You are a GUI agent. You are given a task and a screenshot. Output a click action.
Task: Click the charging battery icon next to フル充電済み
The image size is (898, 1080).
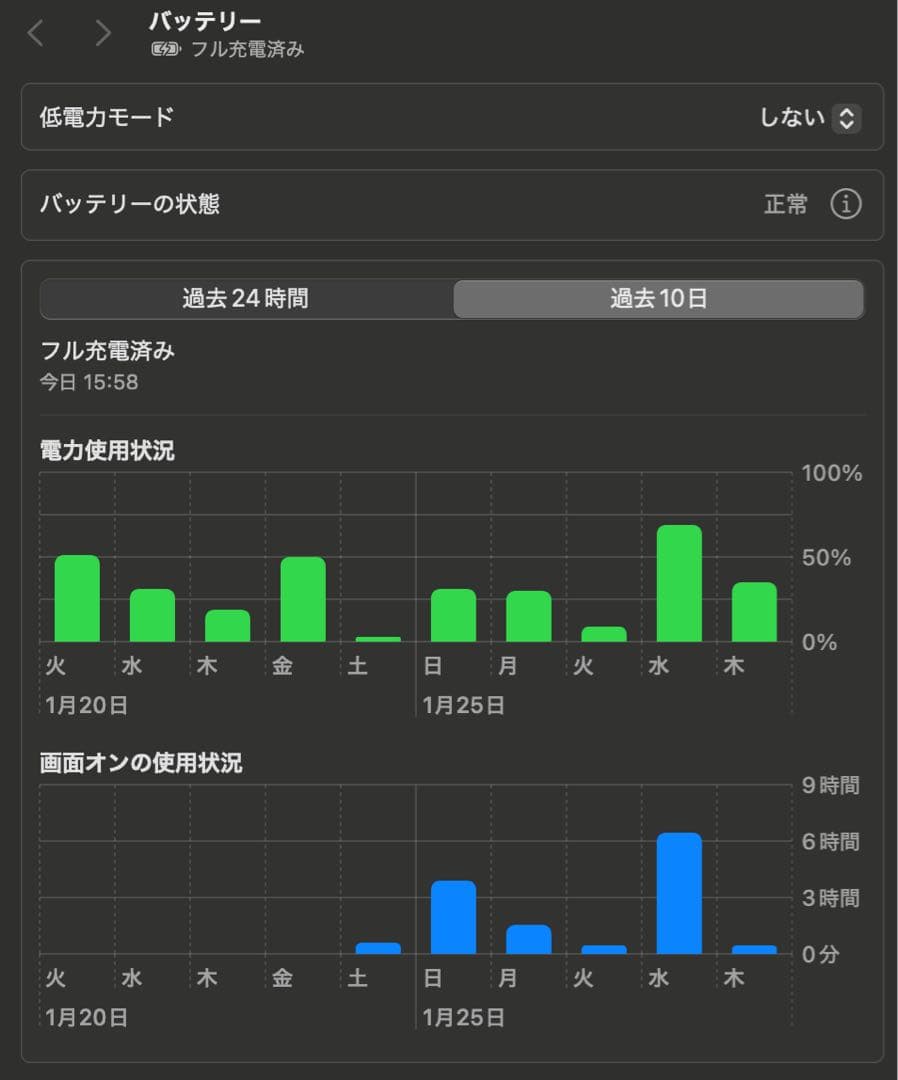point(164,48)
